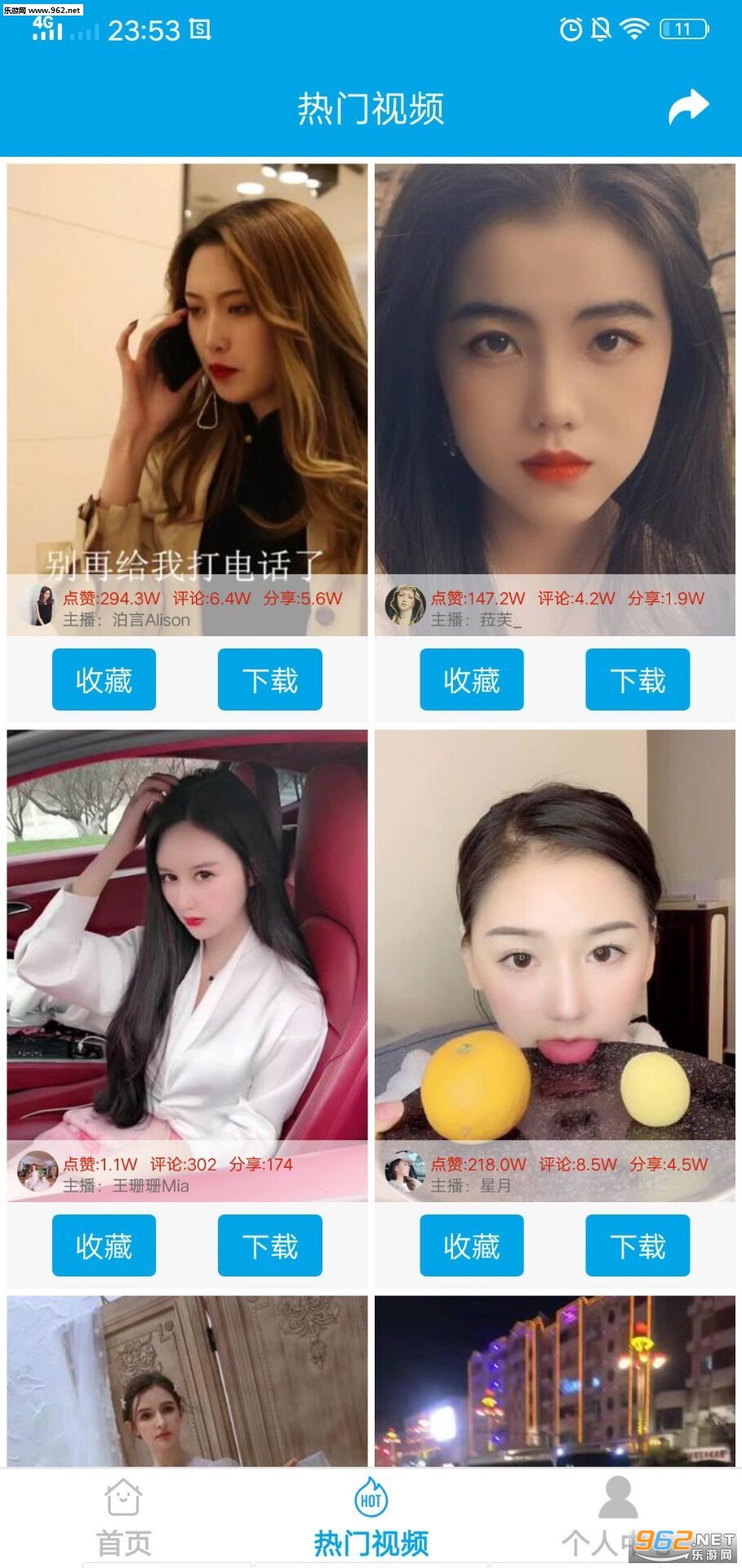Switch to the 首页 tab
The height and width of the screenshot is (1568, 742).
point(124,1518)
